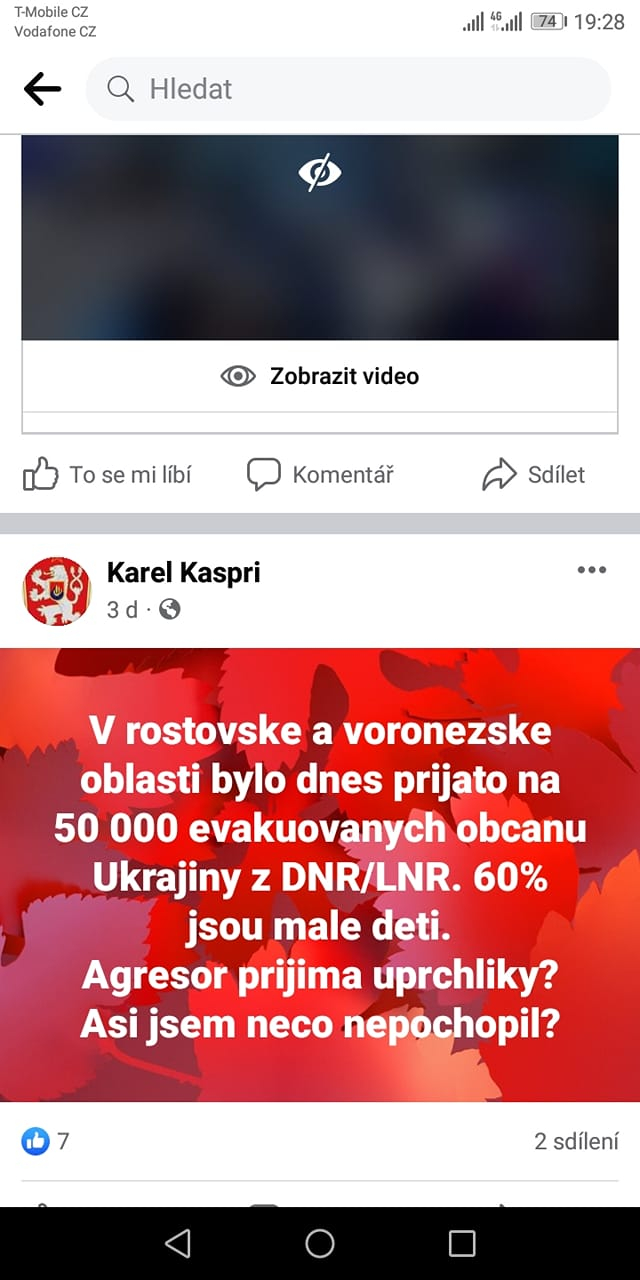Image resolution: width=640 pixels, height=1280 pixels.
Task: Open overflow menu on Karel Kaspri's post
Action: [x=591, y=570]
